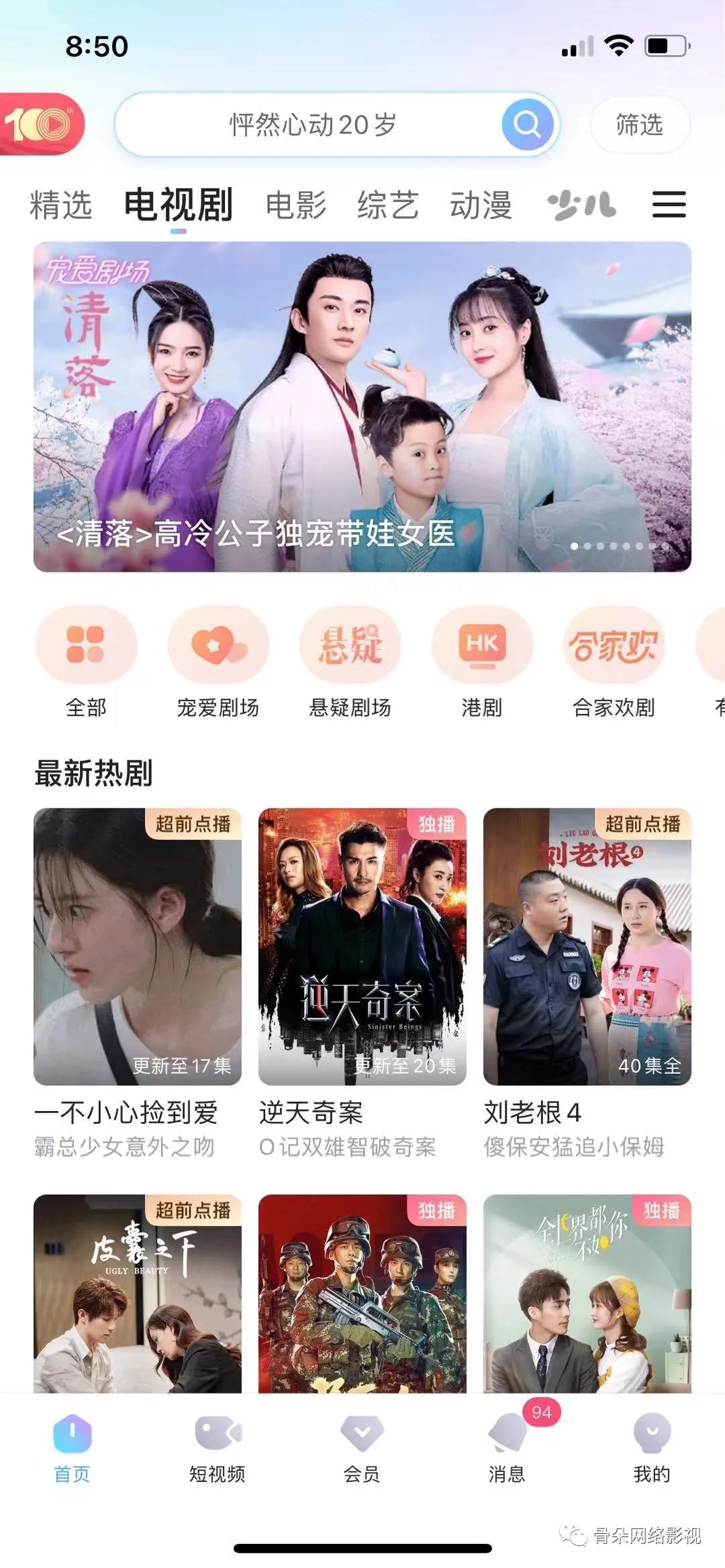Open the 清落 featured banner
Screen dimensions: 725x1568
pos(362,407)
